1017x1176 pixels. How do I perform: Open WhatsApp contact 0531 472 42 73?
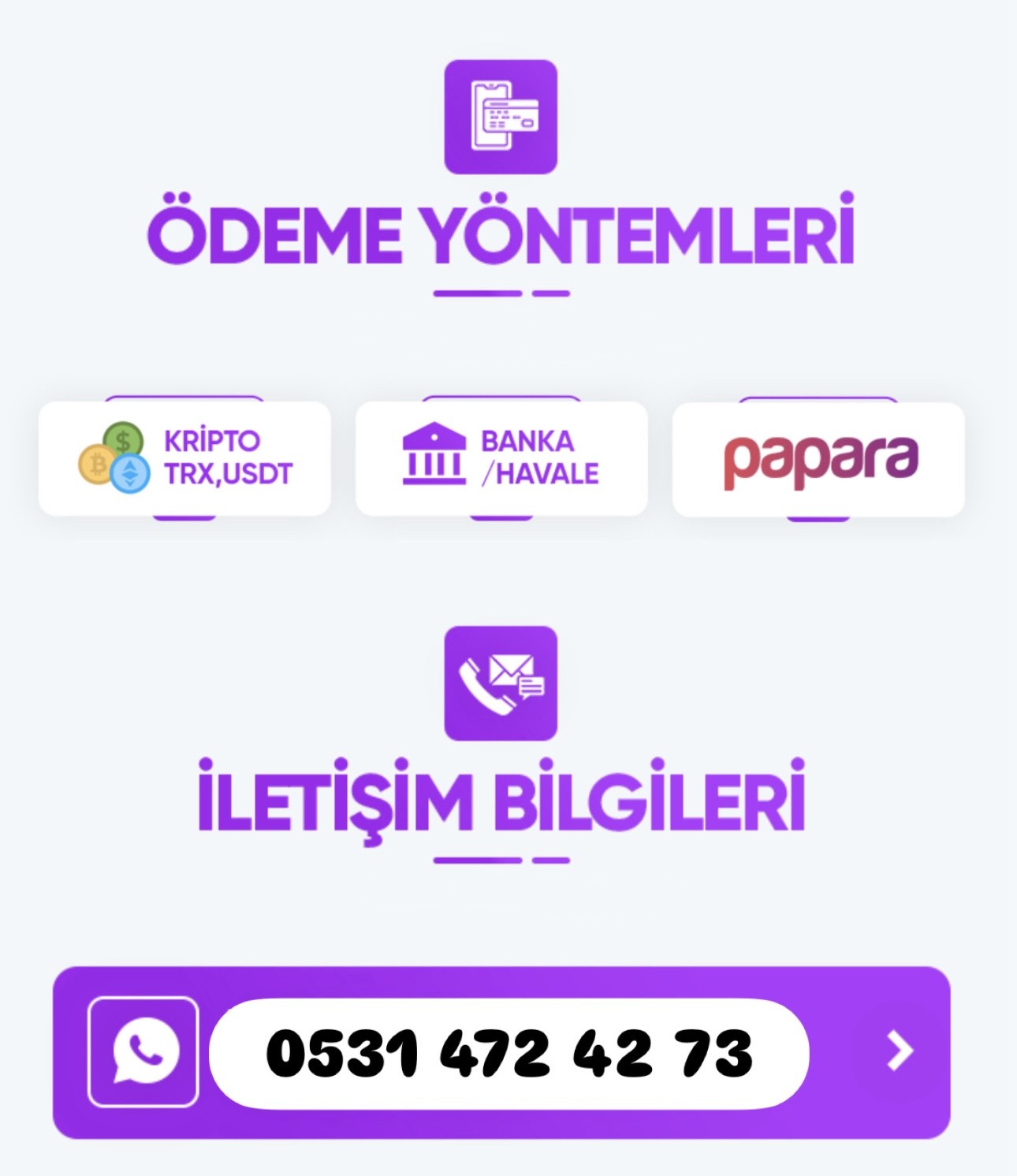point(508,1053)
